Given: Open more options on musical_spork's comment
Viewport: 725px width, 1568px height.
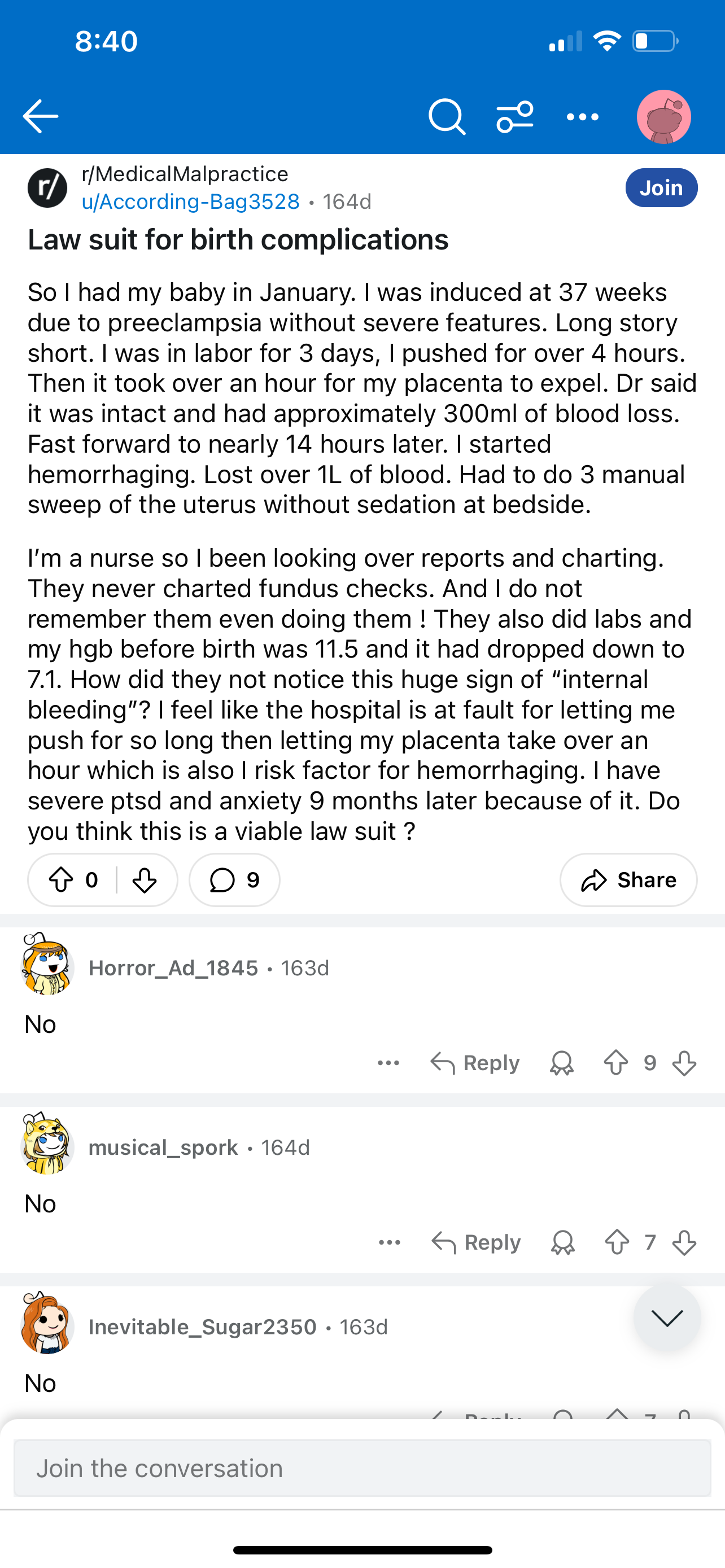Looking at the screenshot, I should coord(390,1242).
